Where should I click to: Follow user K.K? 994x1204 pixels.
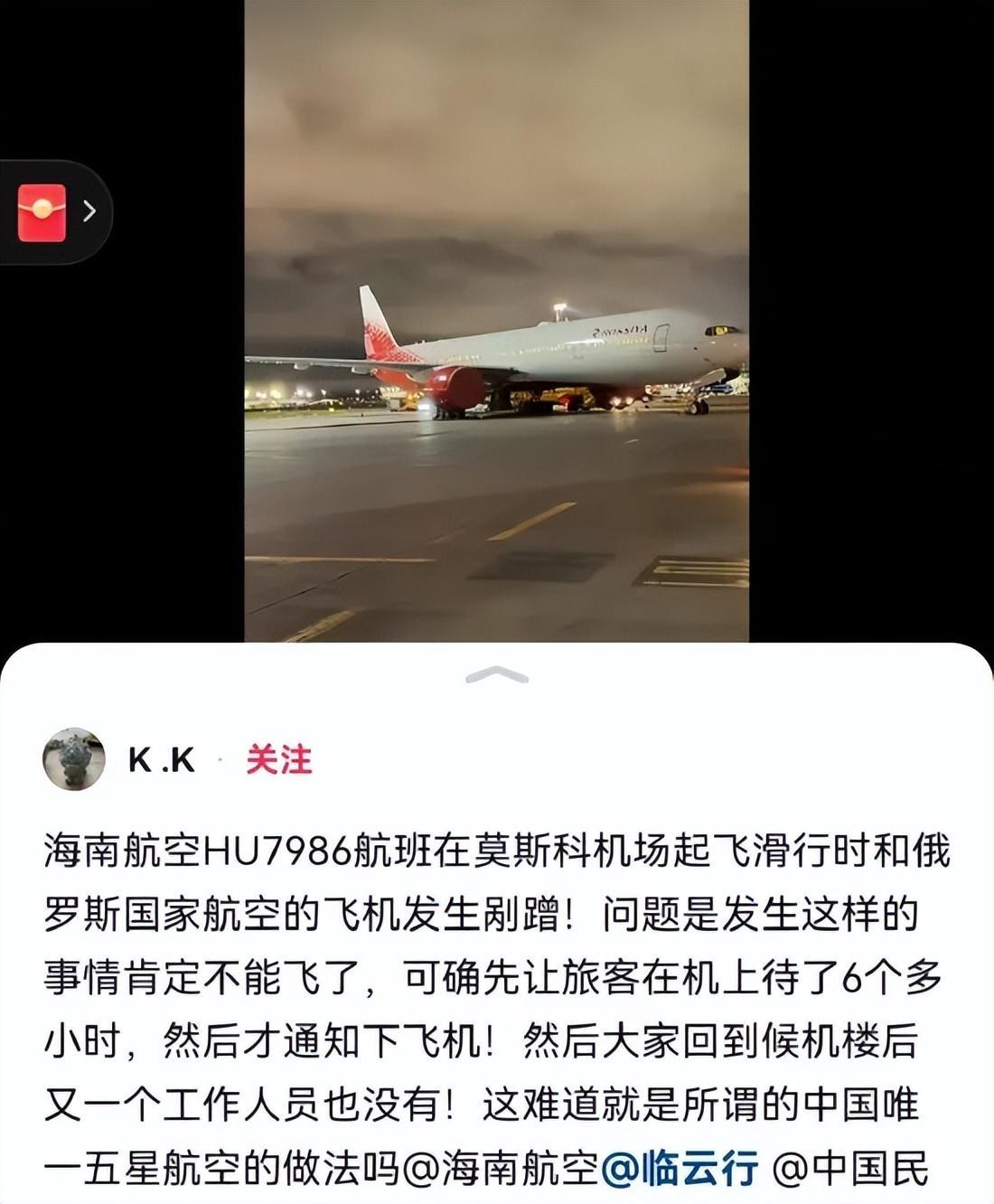(x=278, y=759)
